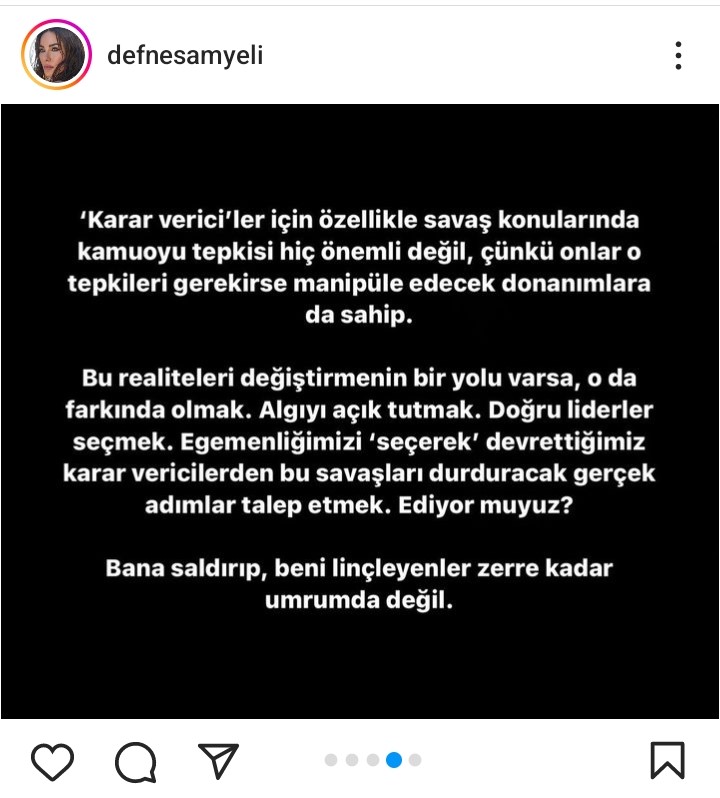Like this post with the heart
The height and width of the screenshot is (798, 720).
pyautogui.click(x=52, y=761)
